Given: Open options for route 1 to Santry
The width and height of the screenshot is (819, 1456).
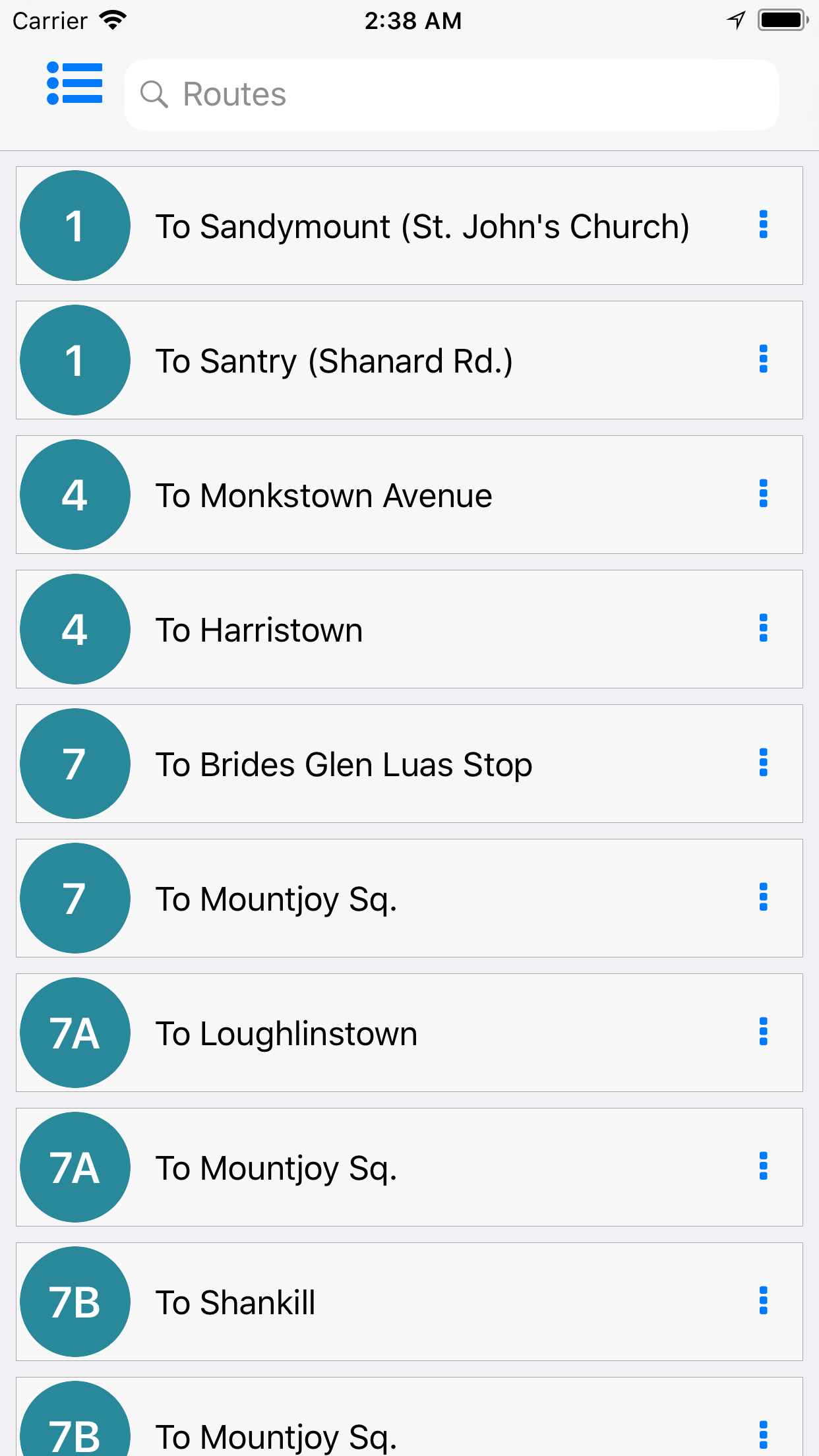Looking at the screenshot, I should 763,359.
